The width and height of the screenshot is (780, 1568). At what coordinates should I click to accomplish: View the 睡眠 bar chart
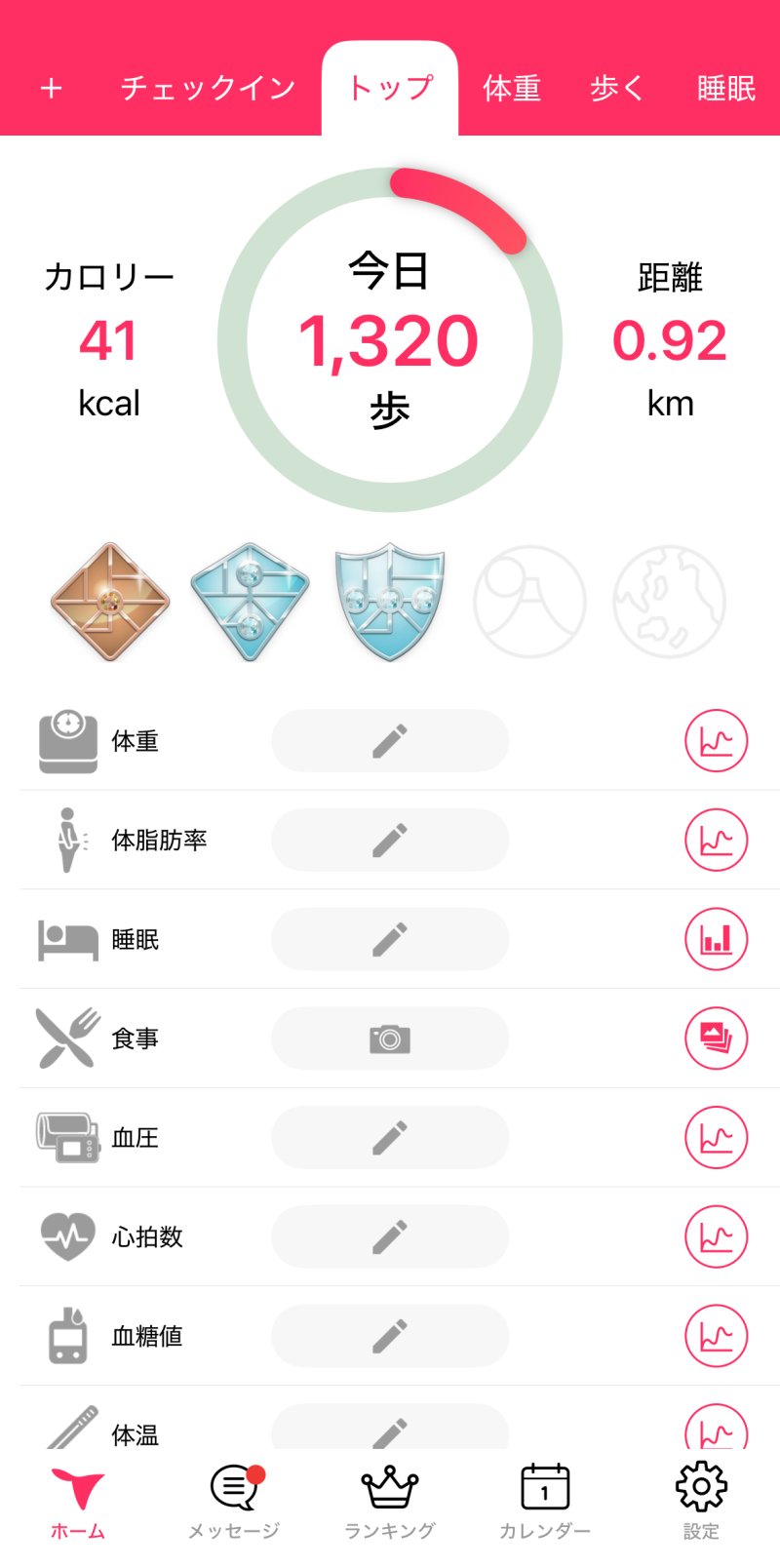[x=716, y=939]
